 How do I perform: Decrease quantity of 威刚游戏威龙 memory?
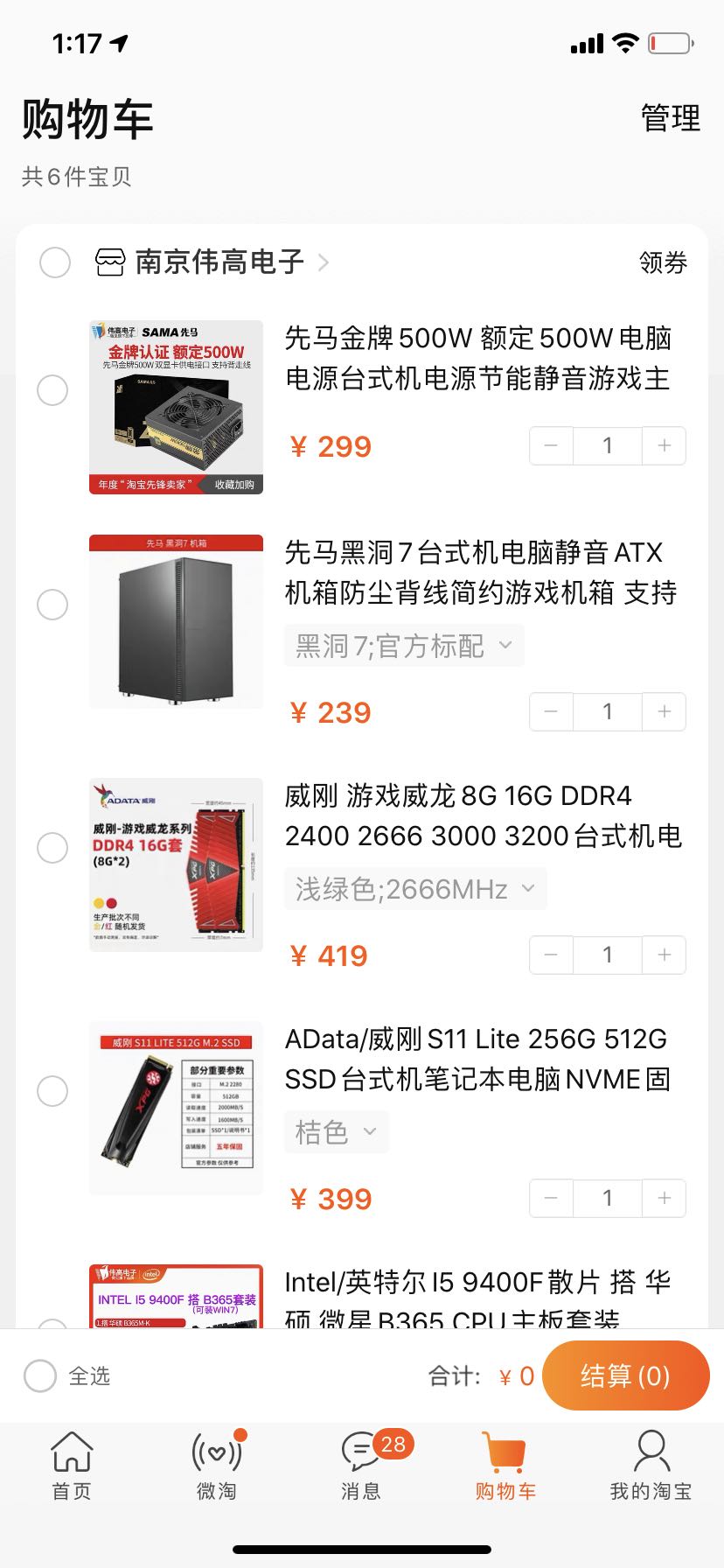pos(551,955)
